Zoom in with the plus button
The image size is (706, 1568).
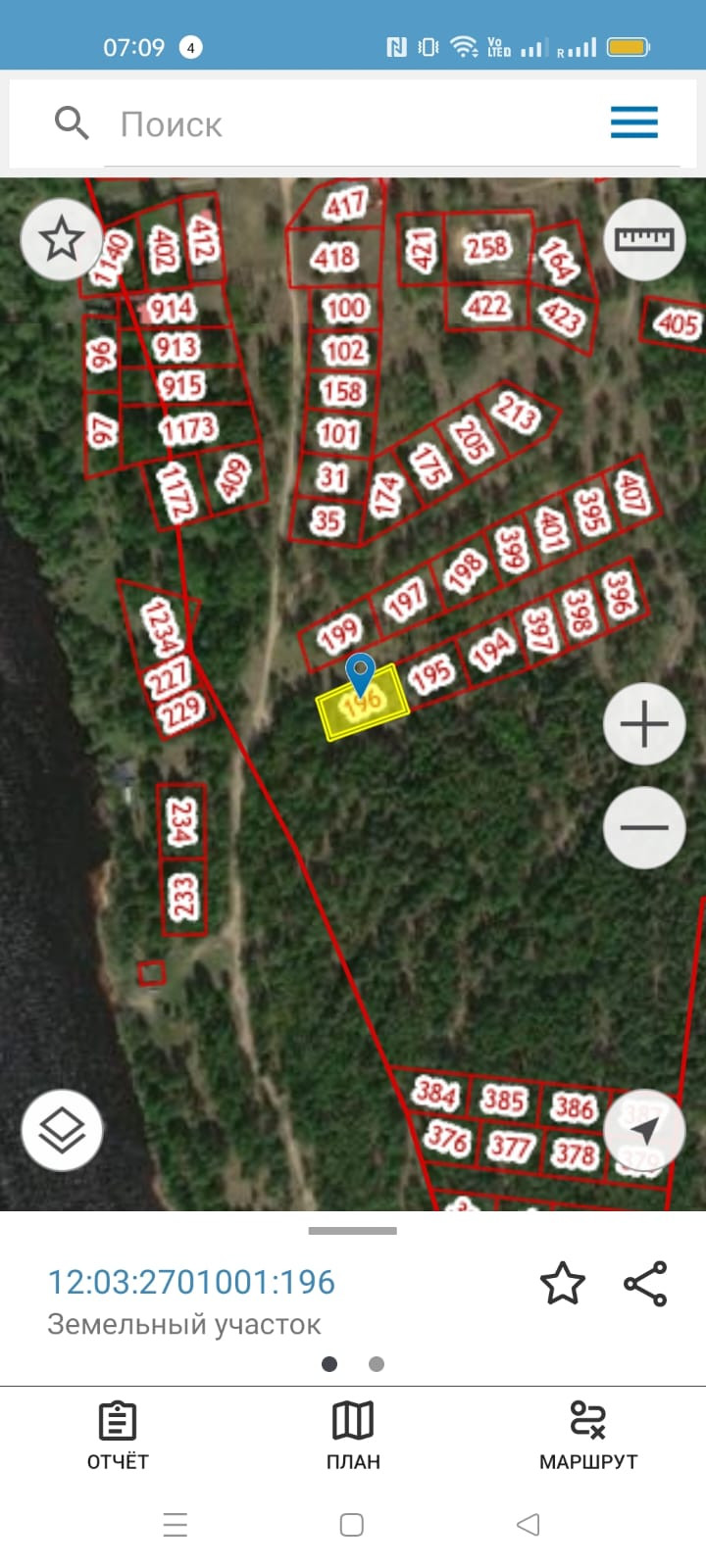643,725
